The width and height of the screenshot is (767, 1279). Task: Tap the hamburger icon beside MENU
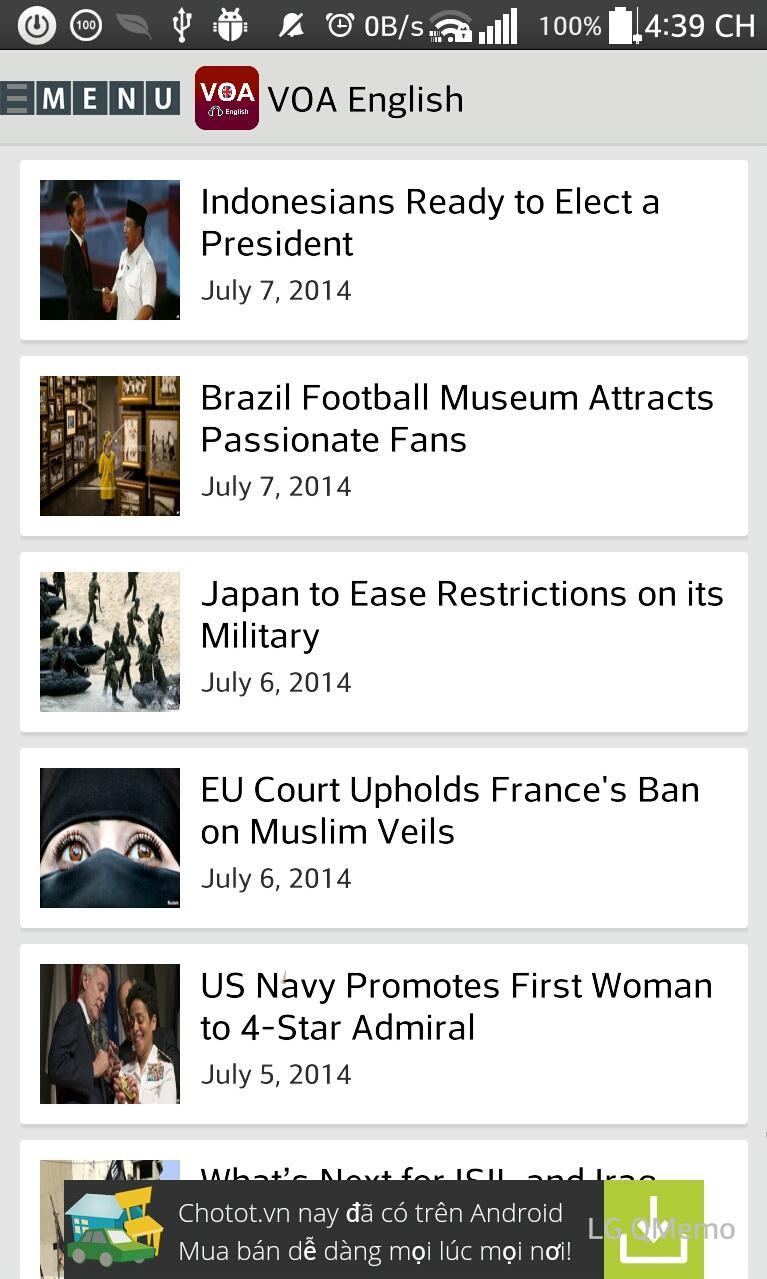click(15, 98)
